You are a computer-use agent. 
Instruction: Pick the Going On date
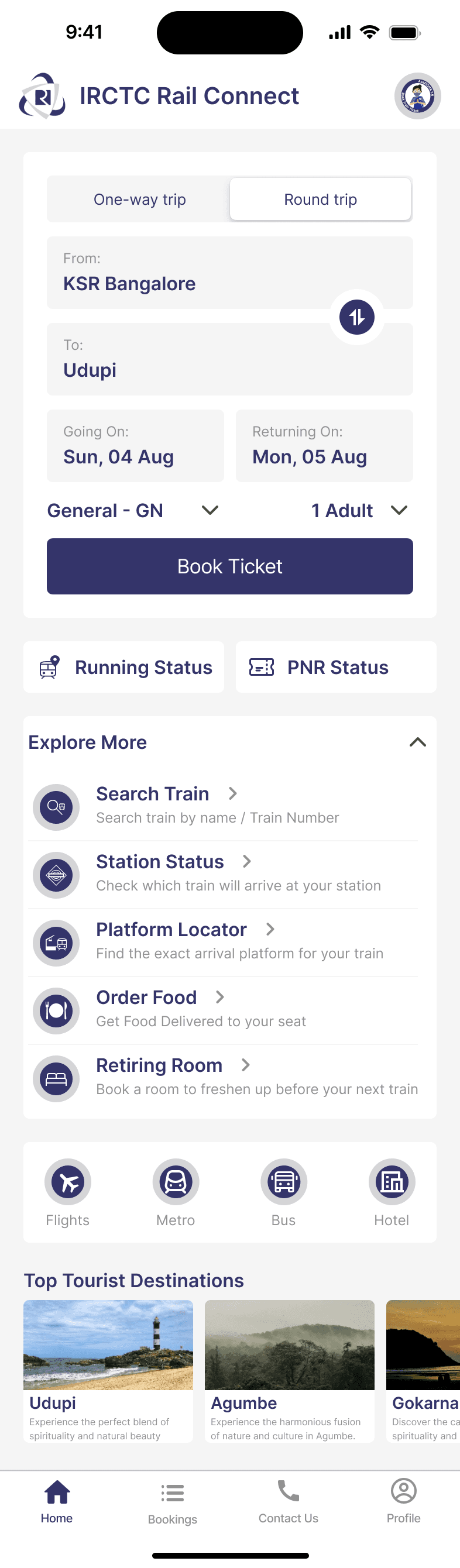135,446
